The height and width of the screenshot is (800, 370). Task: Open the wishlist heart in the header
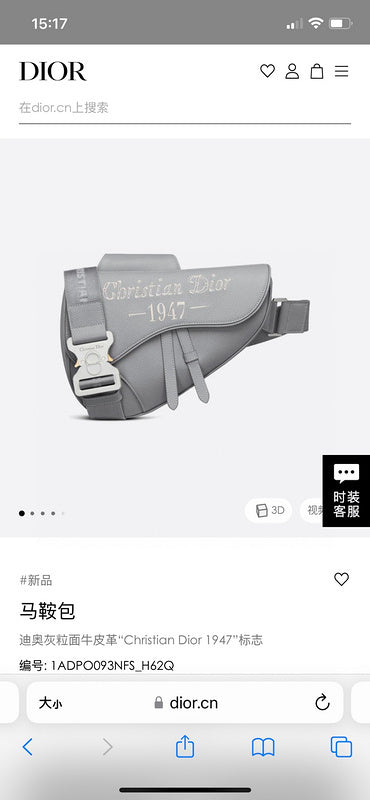tap(267, 71)
